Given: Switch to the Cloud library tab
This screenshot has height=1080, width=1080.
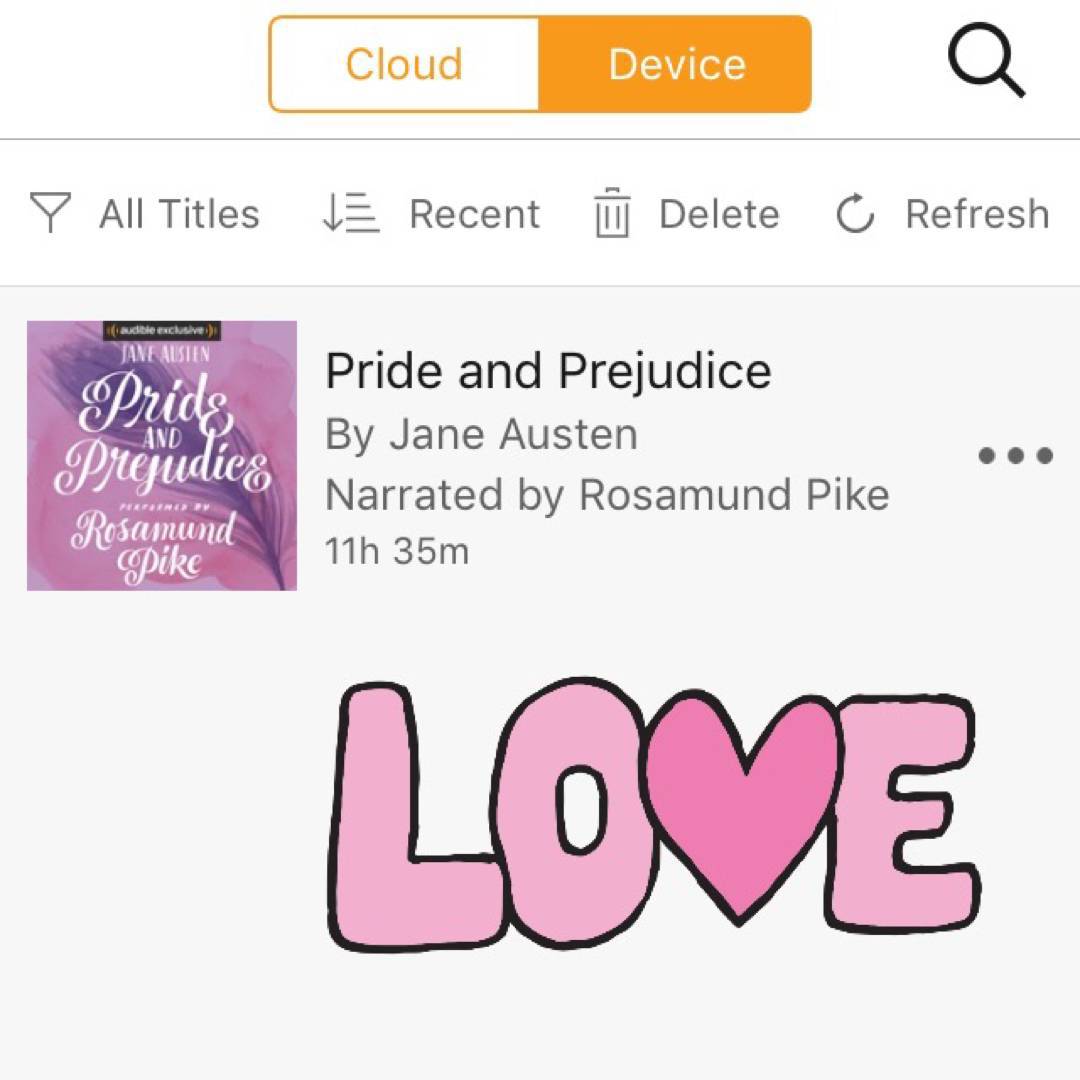Looking at the screenshot, I should click(404, 64).
